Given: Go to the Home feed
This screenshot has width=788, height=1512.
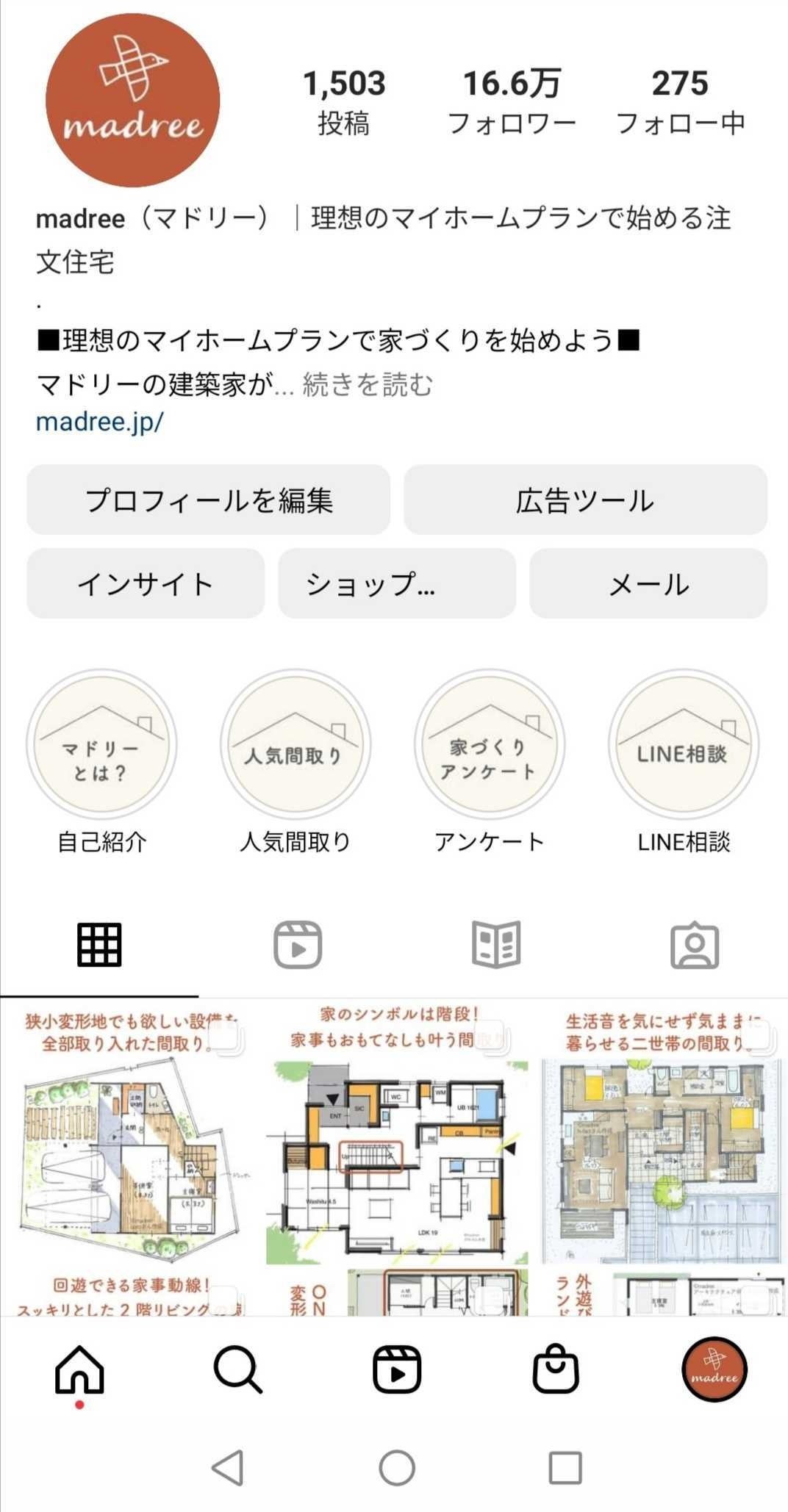Looking at the screenshot, I should (x=79, y=1368).
